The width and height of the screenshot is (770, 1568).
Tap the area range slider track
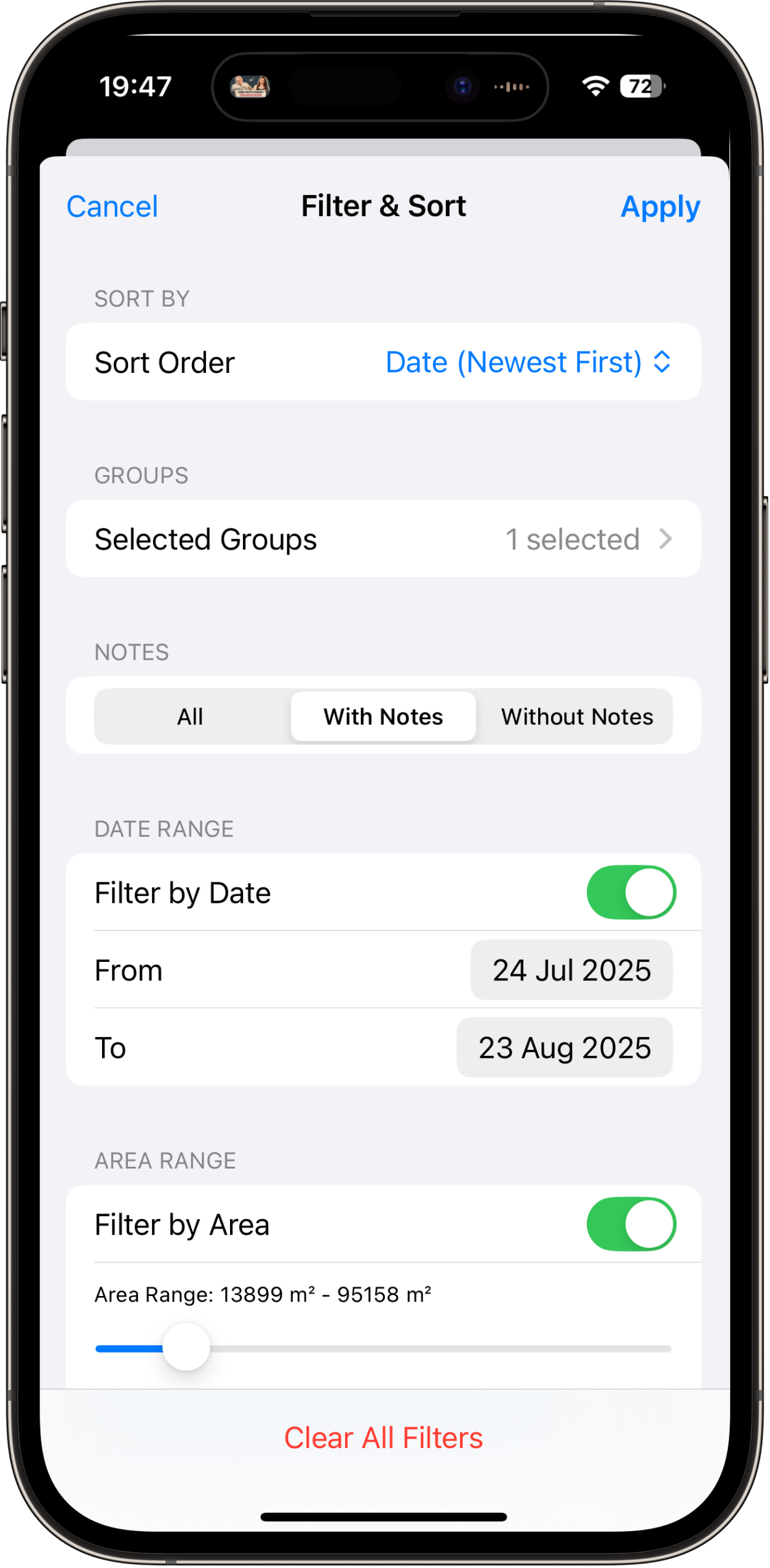click(431, 1348)
